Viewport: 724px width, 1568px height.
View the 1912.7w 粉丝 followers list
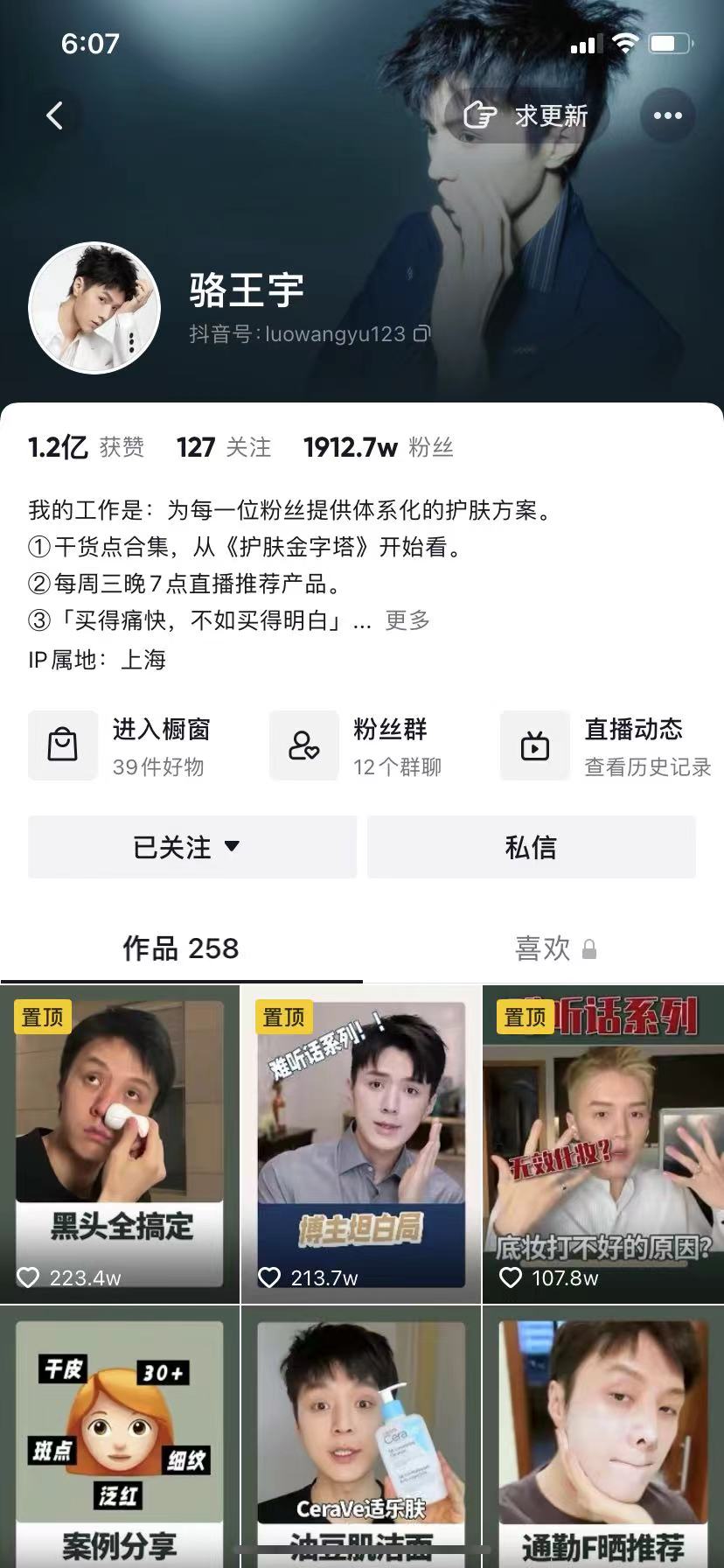click(378, 448)
